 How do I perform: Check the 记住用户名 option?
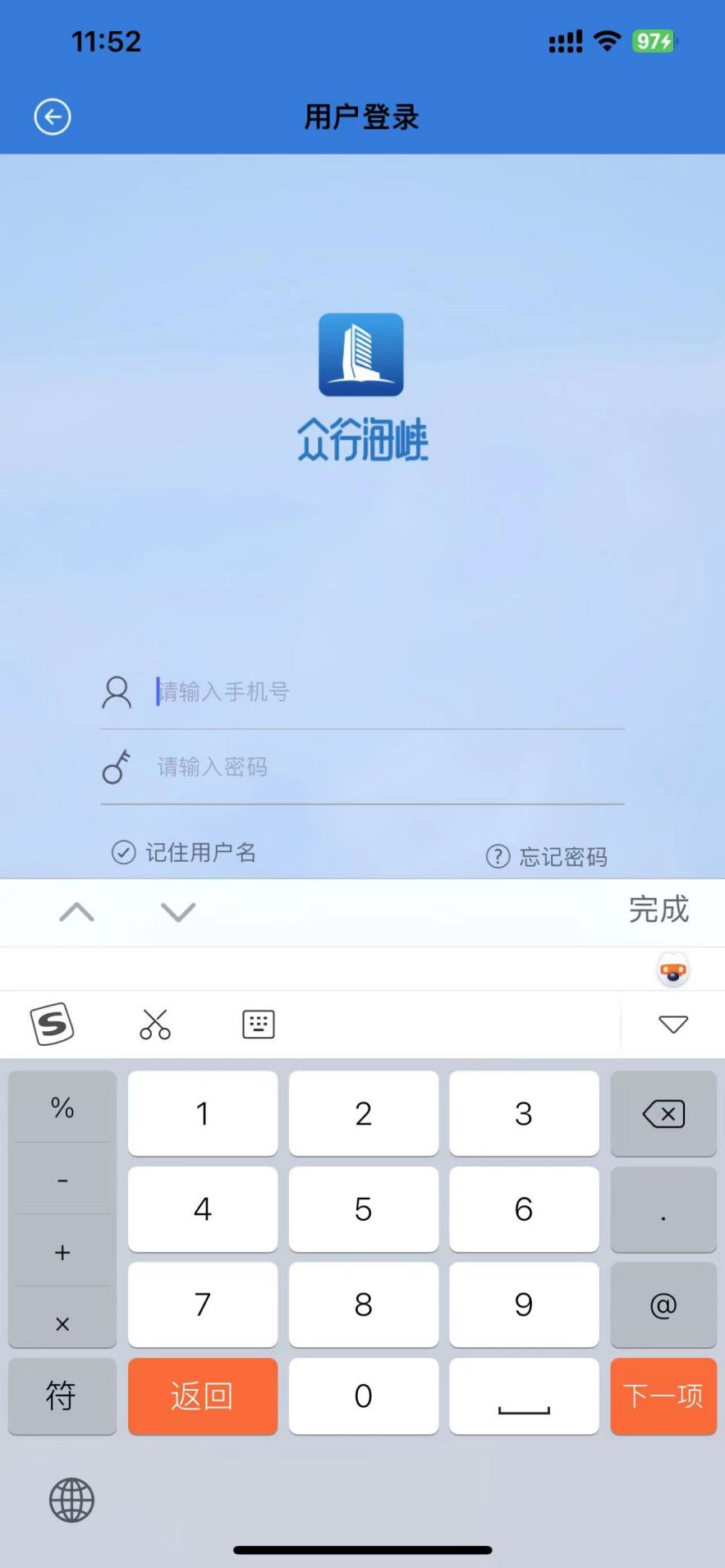tap(124, 853)
